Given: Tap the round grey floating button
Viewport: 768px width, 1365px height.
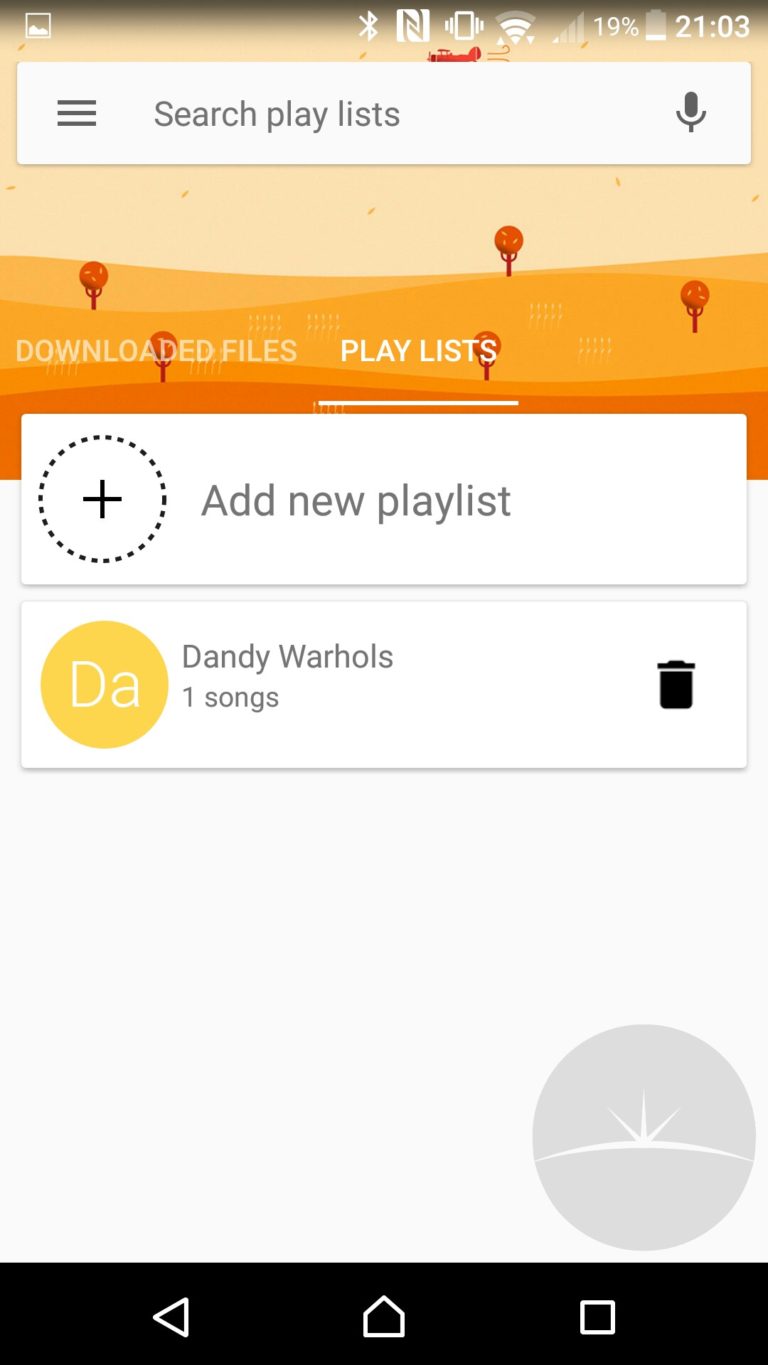Looking at the screenshot, I should point(644,1137).
